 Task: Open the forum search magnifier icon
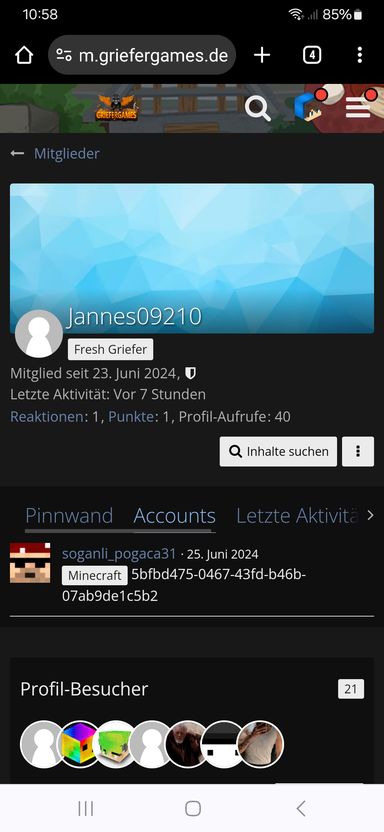[x=258, y=109]
